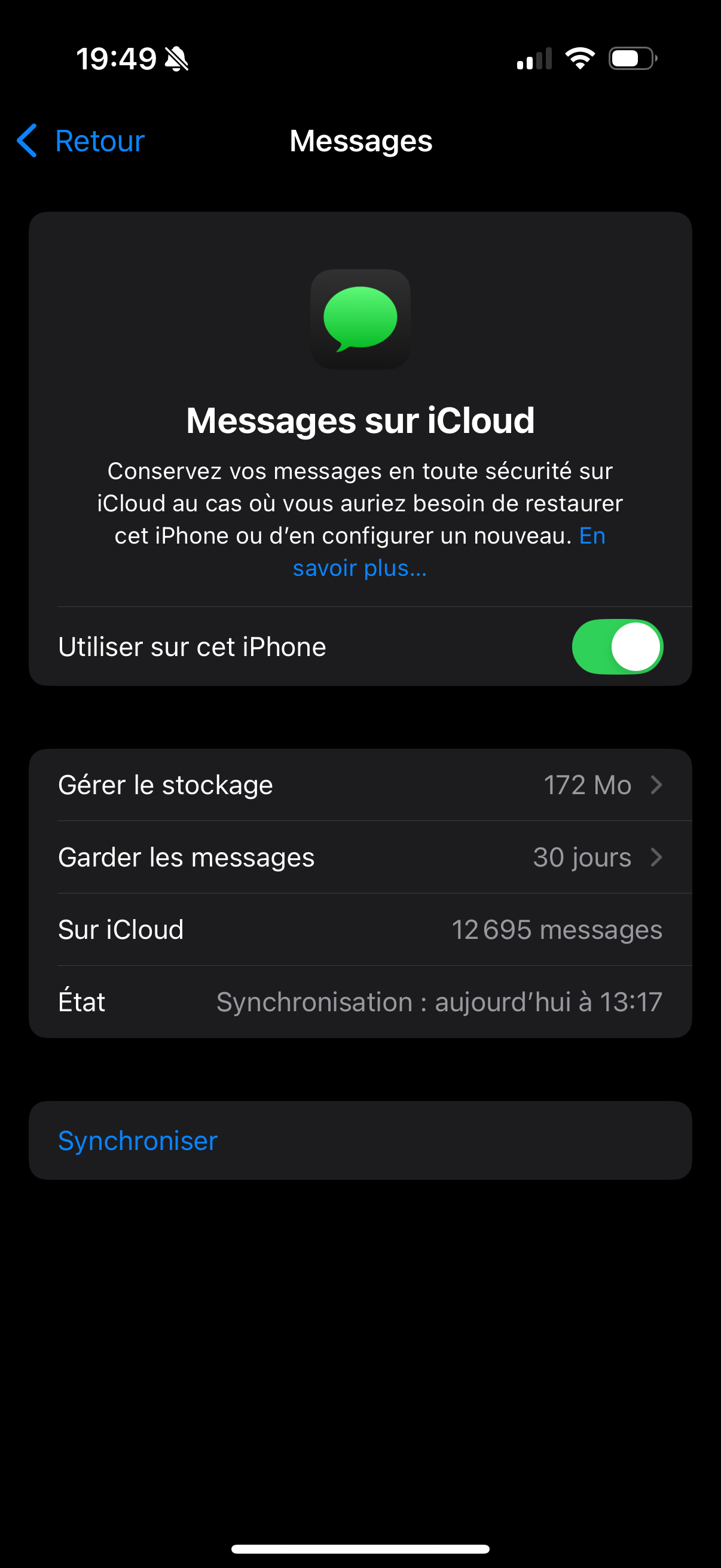Tap the Synchroniser button

tap(138, 1140)
